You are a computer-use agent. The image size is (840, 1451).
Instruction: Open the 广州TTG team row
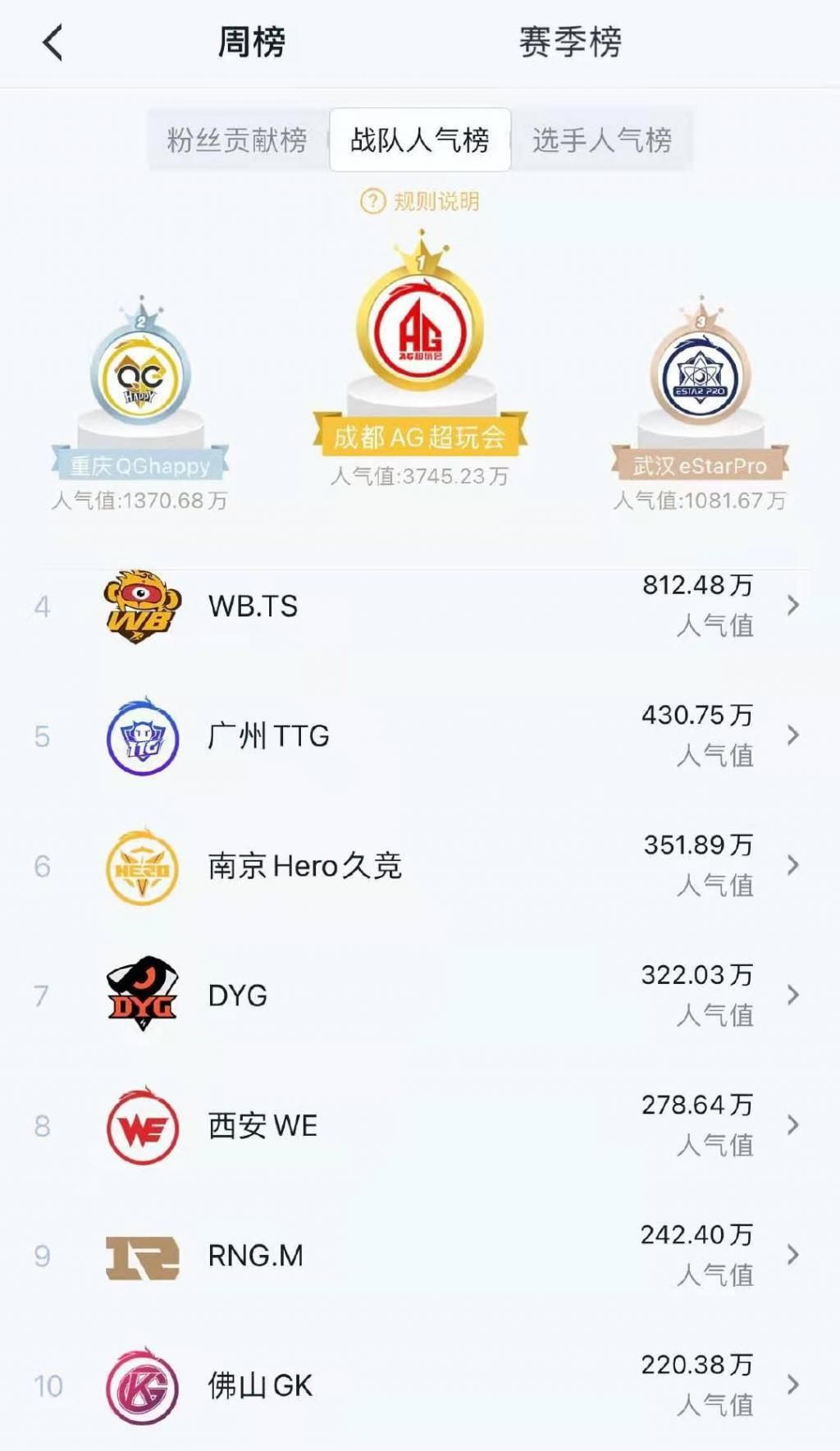tap(420, 735)
